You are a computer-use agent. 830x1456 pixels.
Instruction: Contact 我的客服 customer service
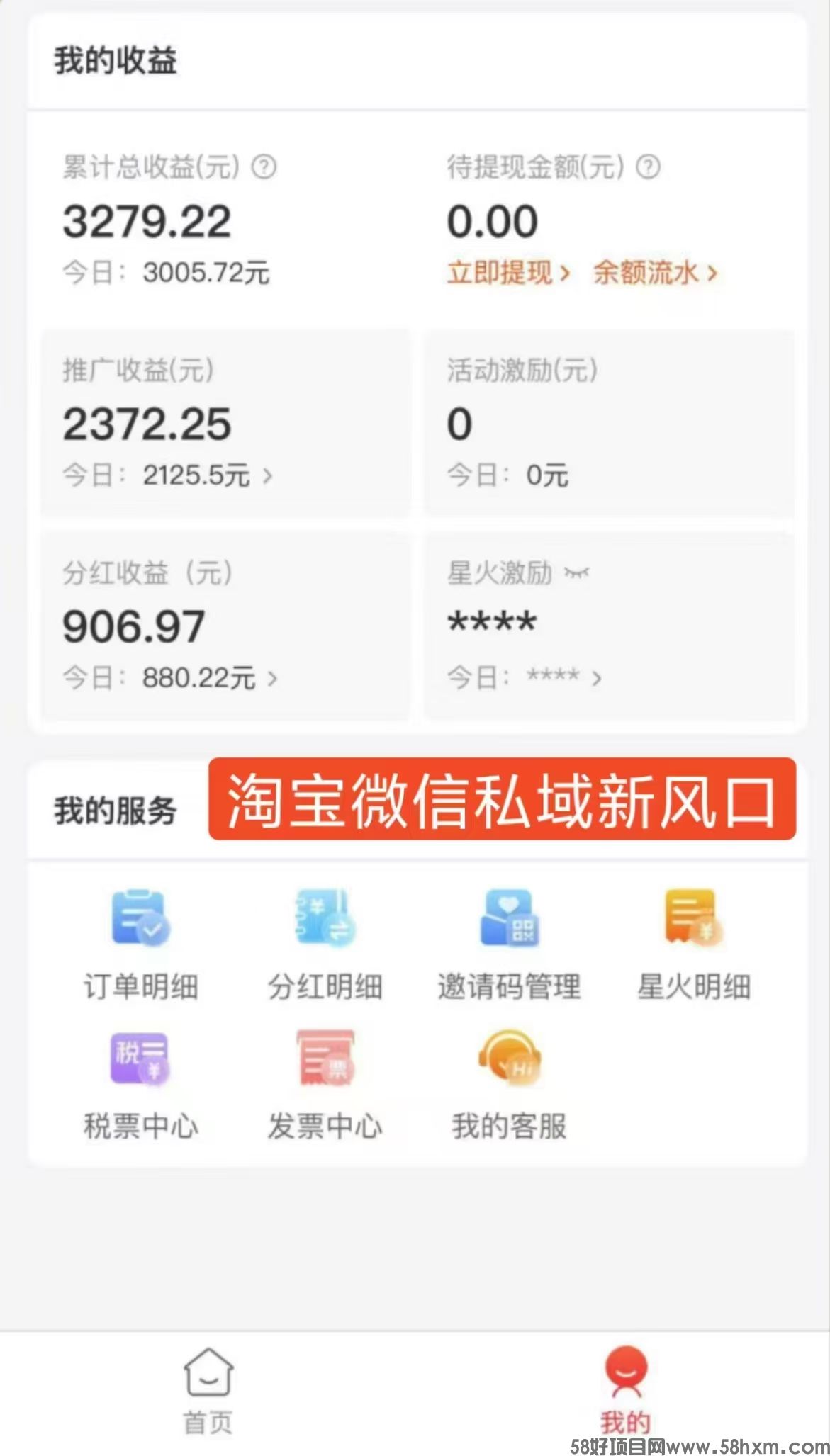(x=509, y=1085)
